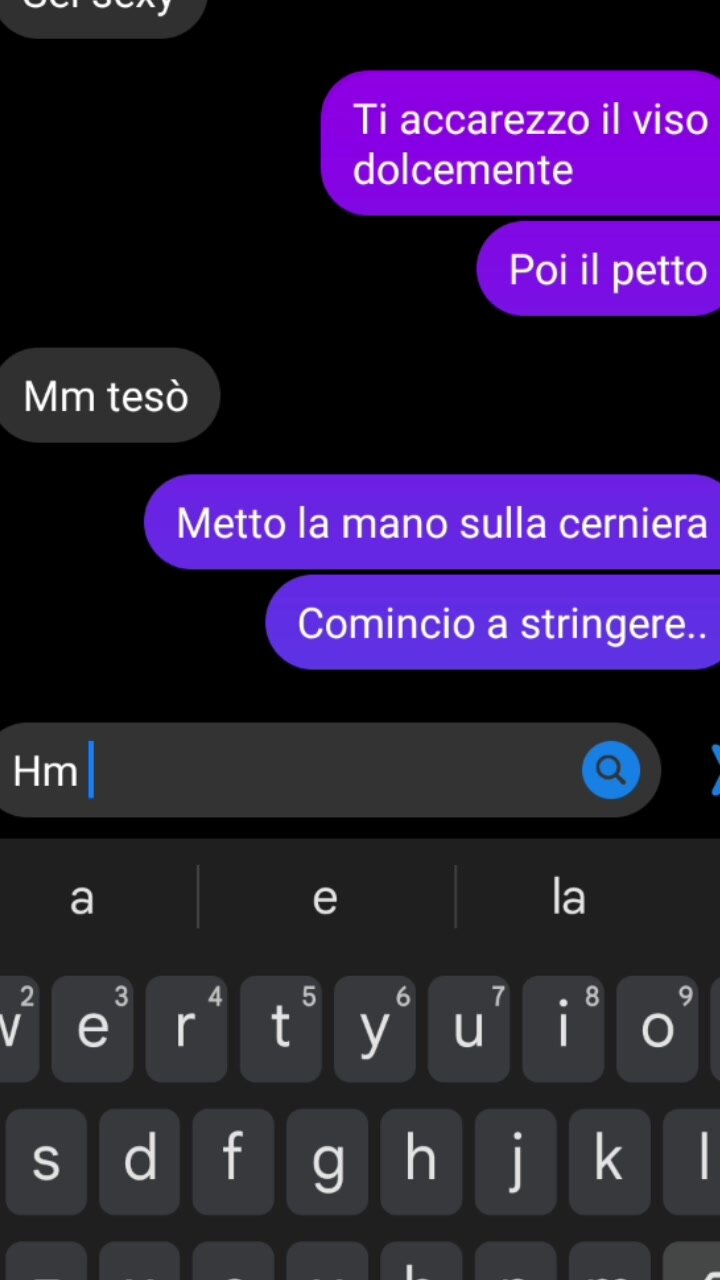Choose the keyboard suggestion "a"
The width and height of the screenshot is (720, 1280).
[x=82, y=898]
